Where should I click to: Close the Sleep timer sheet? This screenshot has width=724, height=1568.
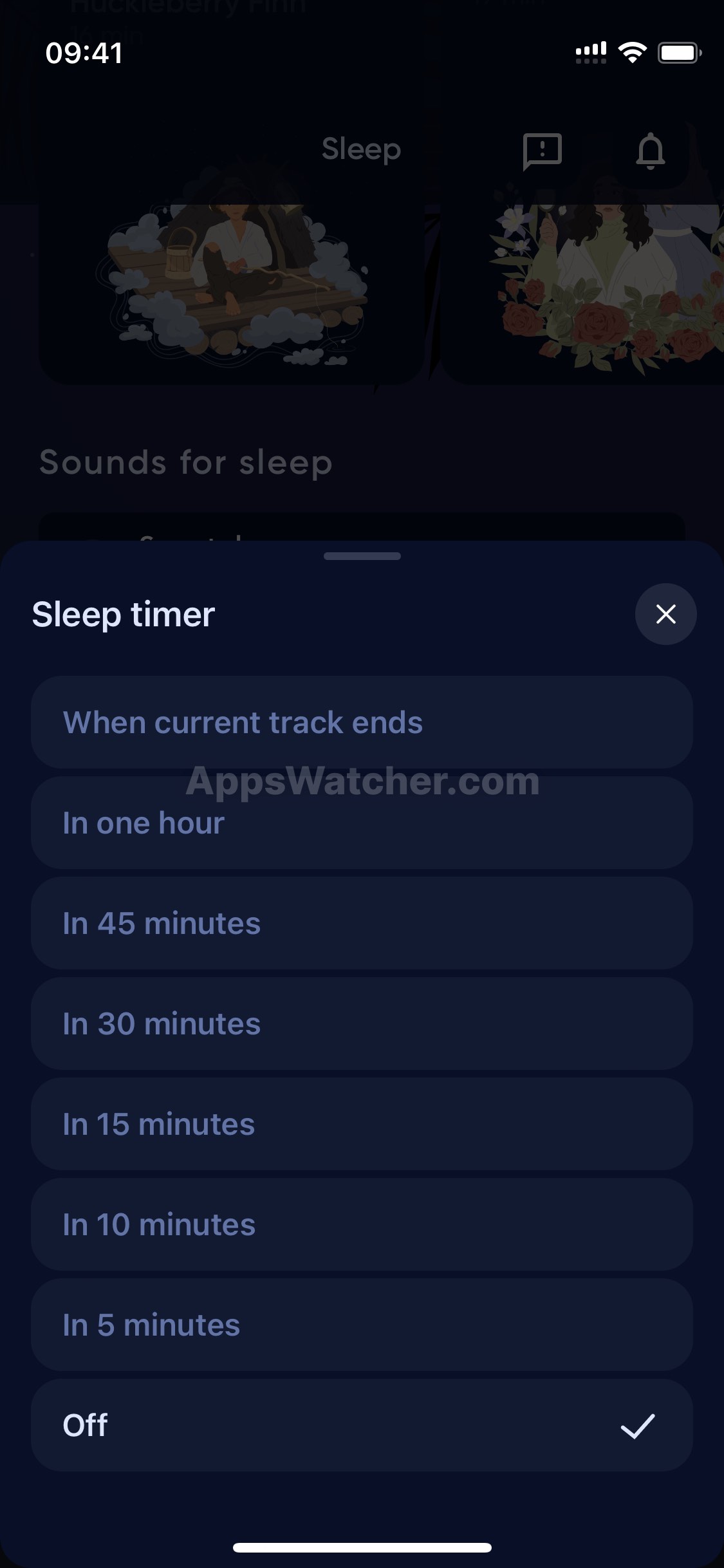[x=665, y=613]
